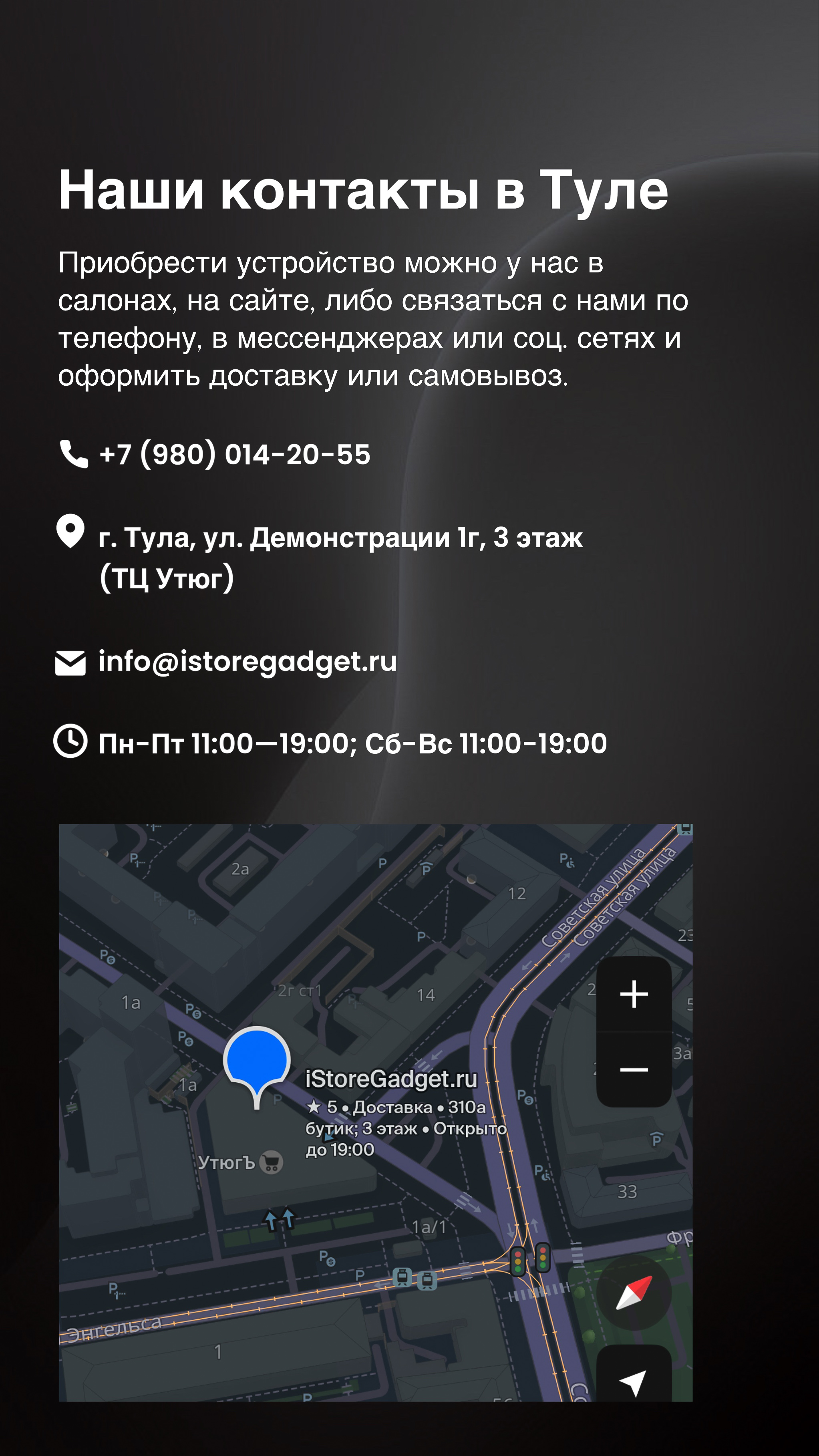Screen dimensions: 819x1456
Task: Call the +7 (980) 014-20-55 number
Action: click(234, 454)
